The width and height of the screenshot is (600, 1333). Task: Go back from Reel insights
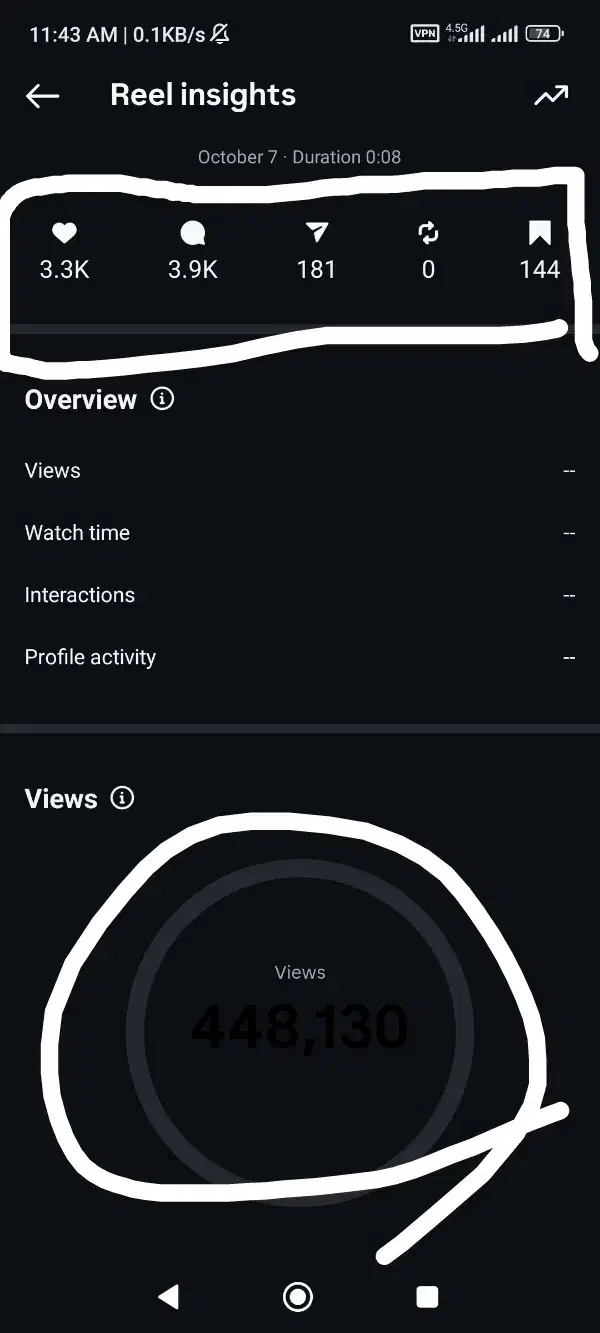click(x=42, y=96)
